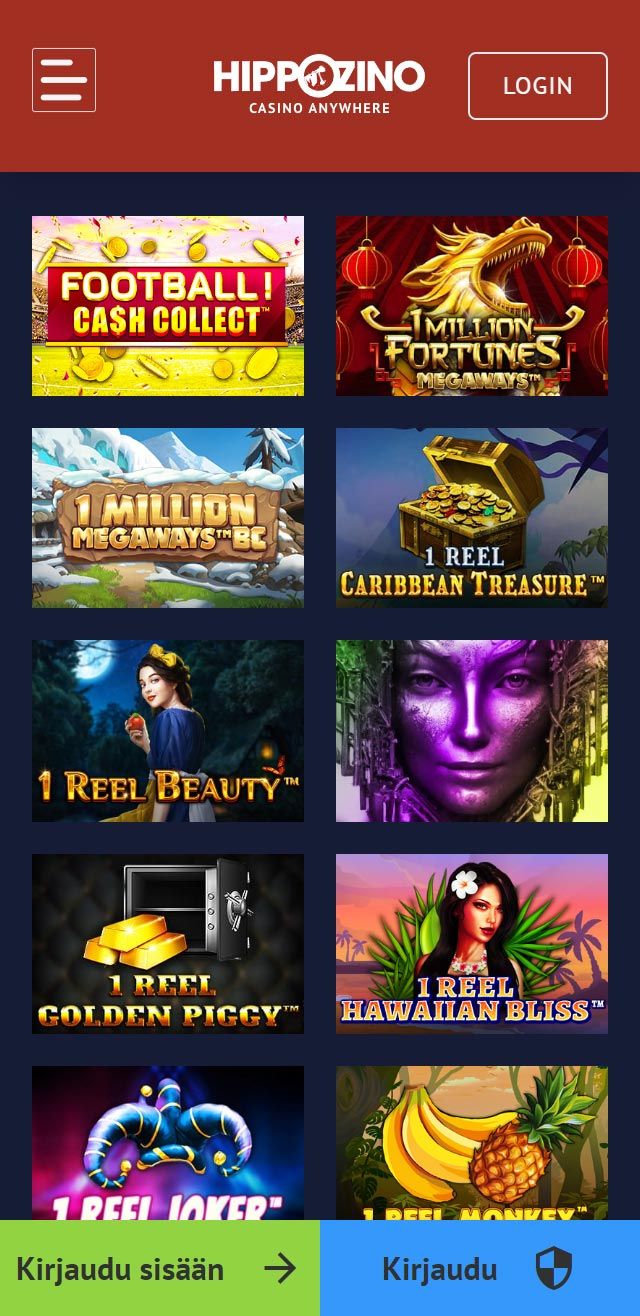Tap the LOGIN button

point(537,86)
